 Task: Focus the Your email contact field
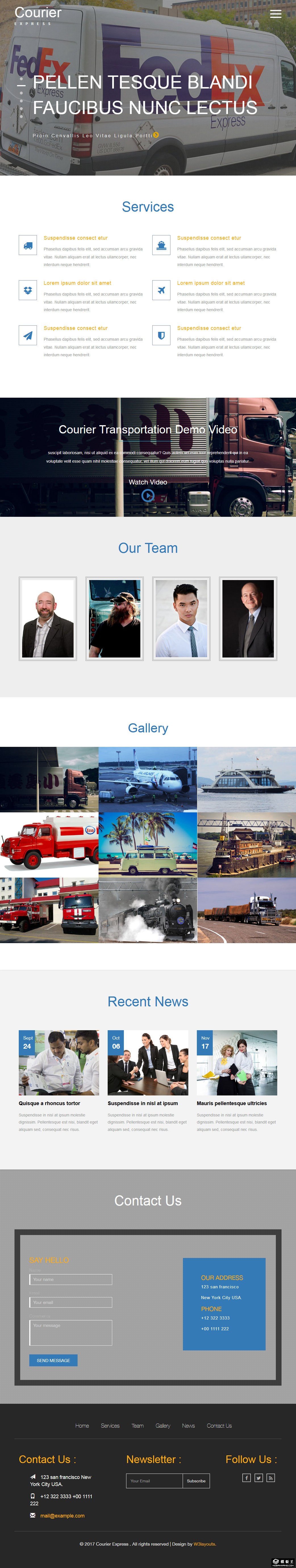pyautogui.click(x=71, y=1302)
